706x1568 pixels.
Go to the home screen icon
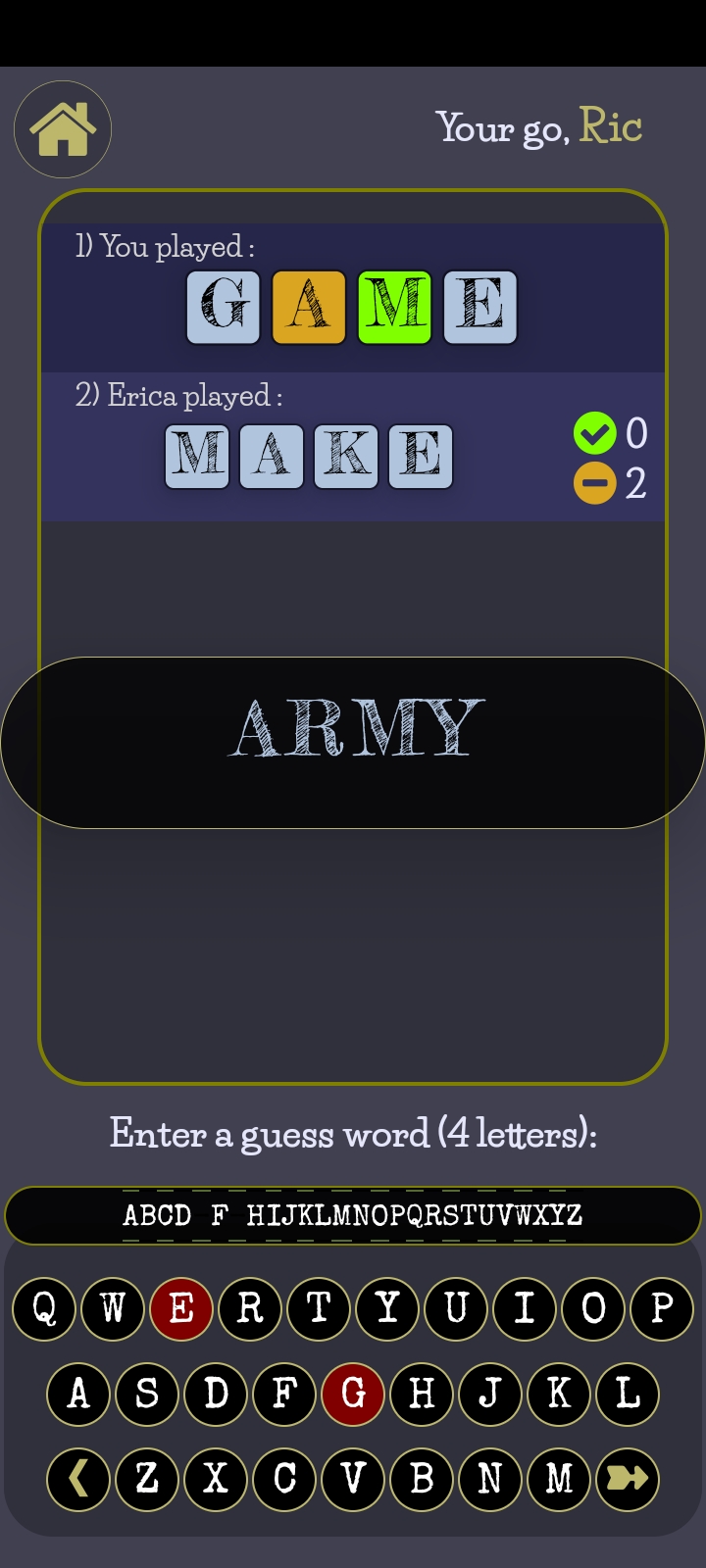[63, 129]
